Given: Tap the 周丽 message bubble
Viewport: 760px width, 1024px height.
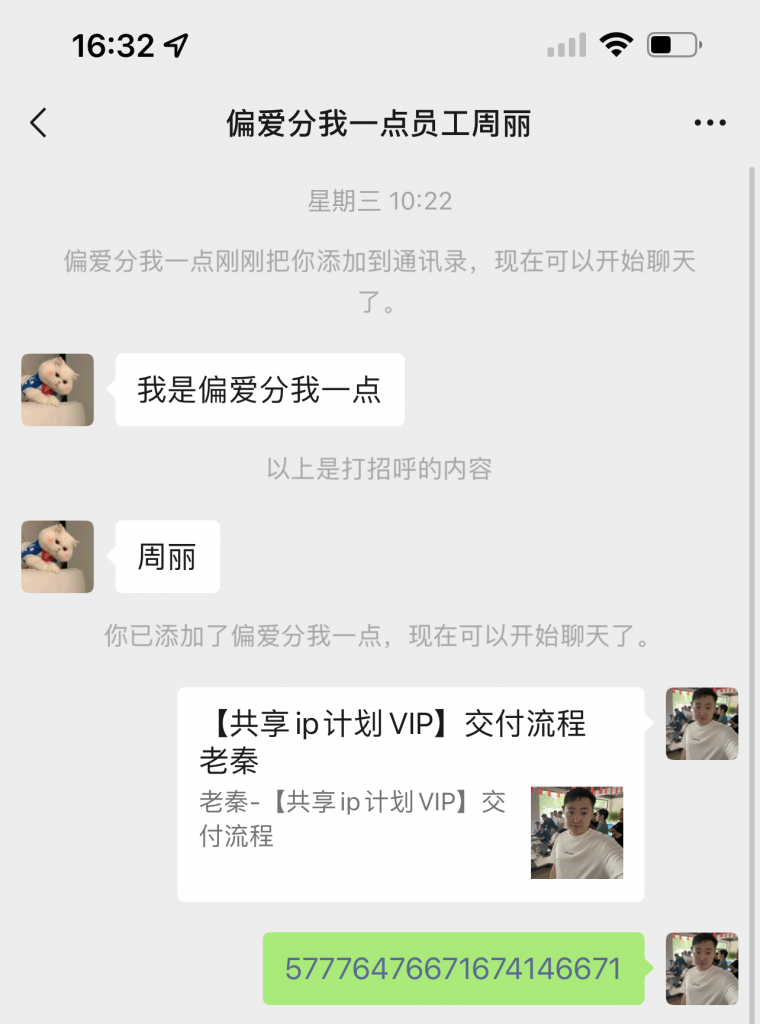Looking at the screenshot, I should pos(166,557).
